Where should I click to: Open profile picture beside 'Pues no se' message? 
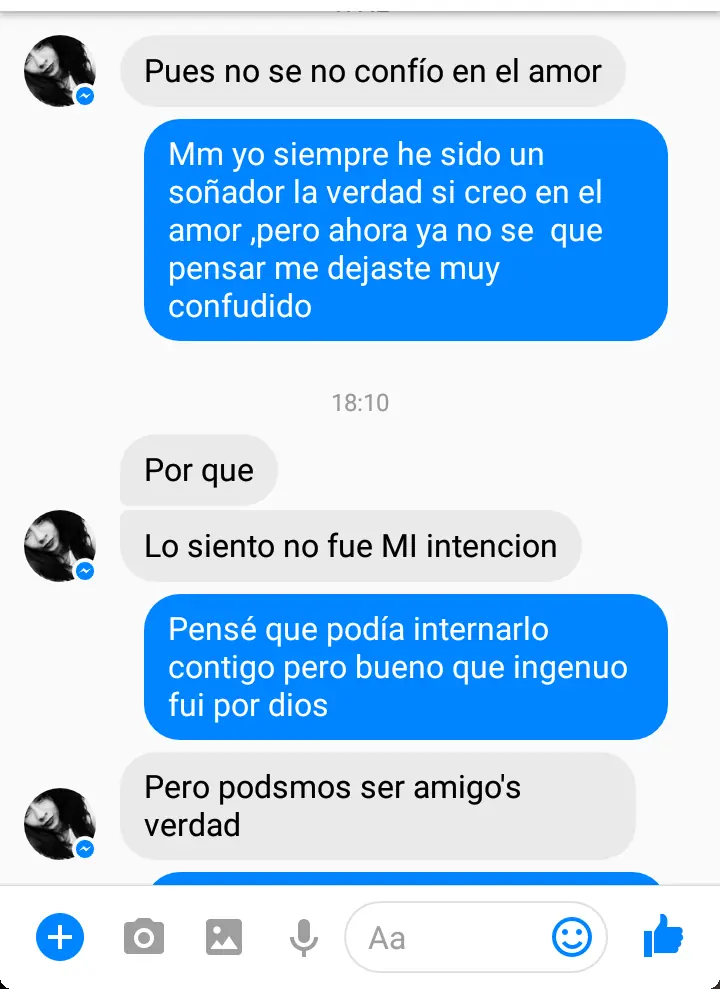(59, 71)
